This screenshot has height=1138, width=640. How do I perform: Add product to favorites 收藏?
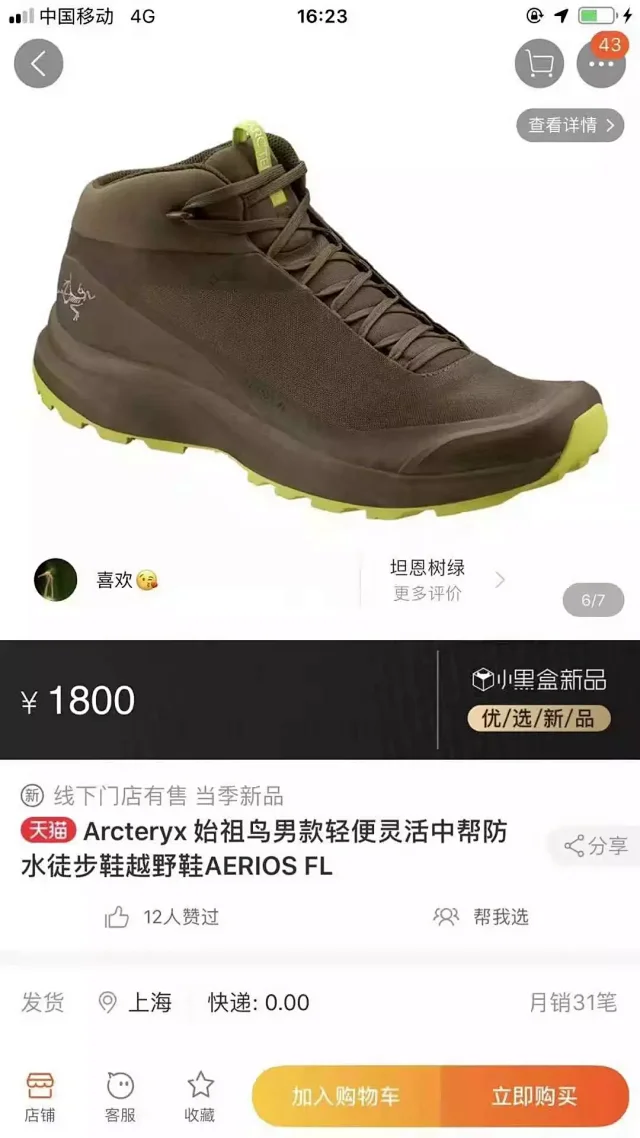200,1096
